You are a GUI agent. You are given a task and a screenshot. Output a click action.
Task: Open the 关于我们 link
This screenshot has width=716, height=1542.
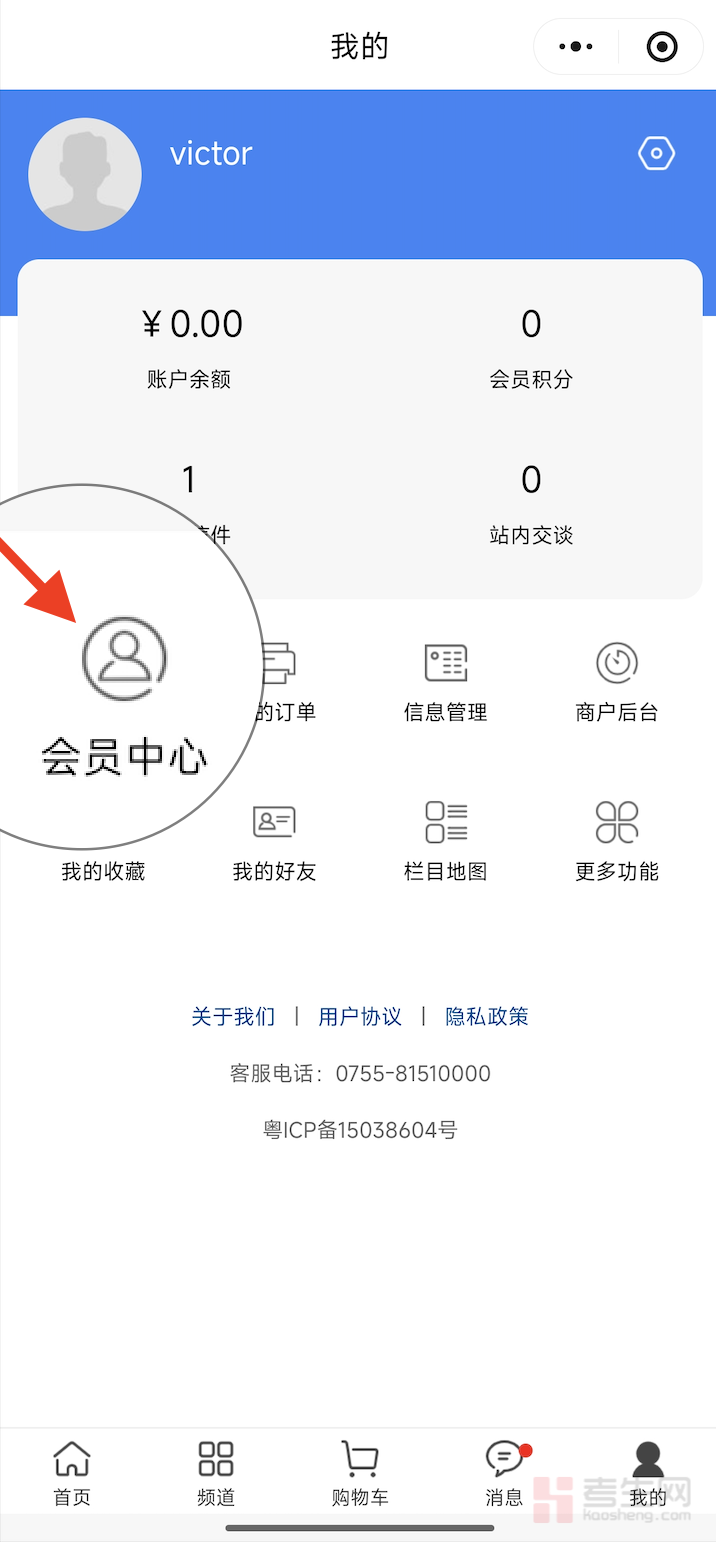[233, 1017]
